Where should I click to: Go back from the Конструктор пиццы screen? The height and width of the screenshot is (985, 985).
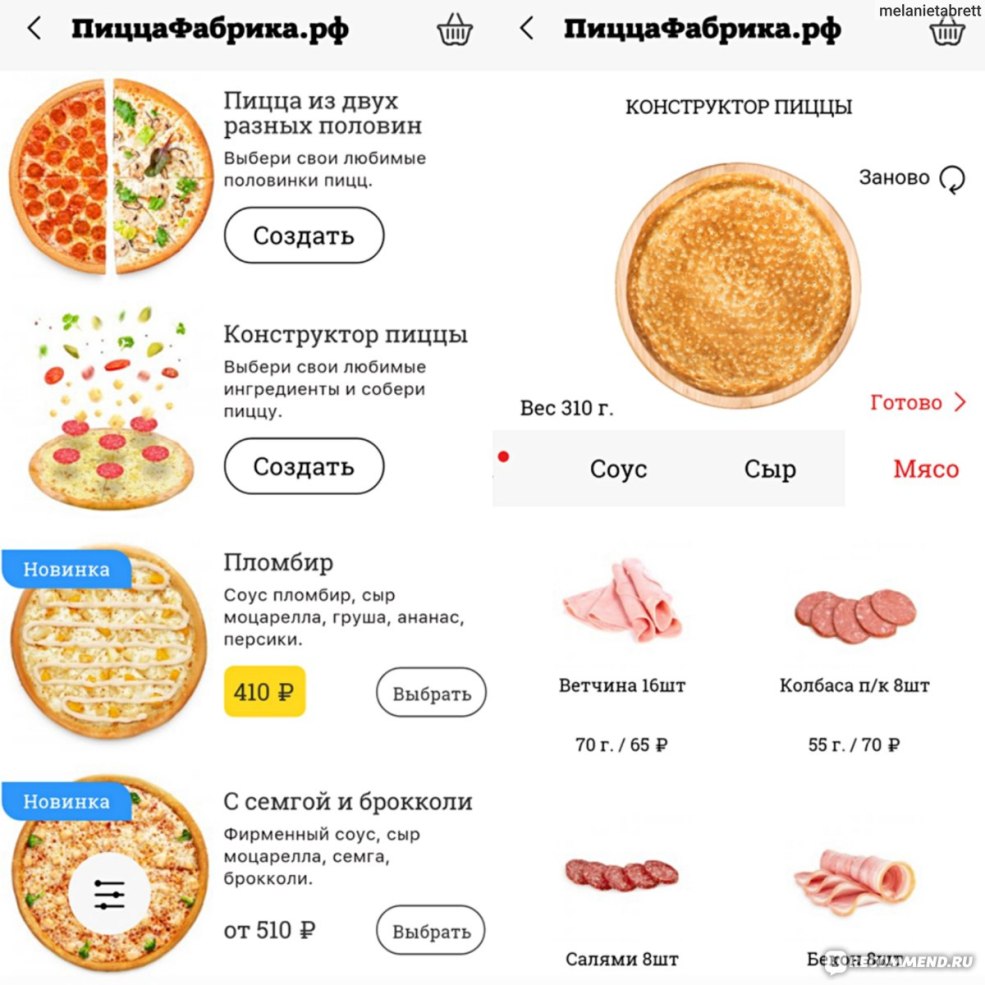[527, 29]
